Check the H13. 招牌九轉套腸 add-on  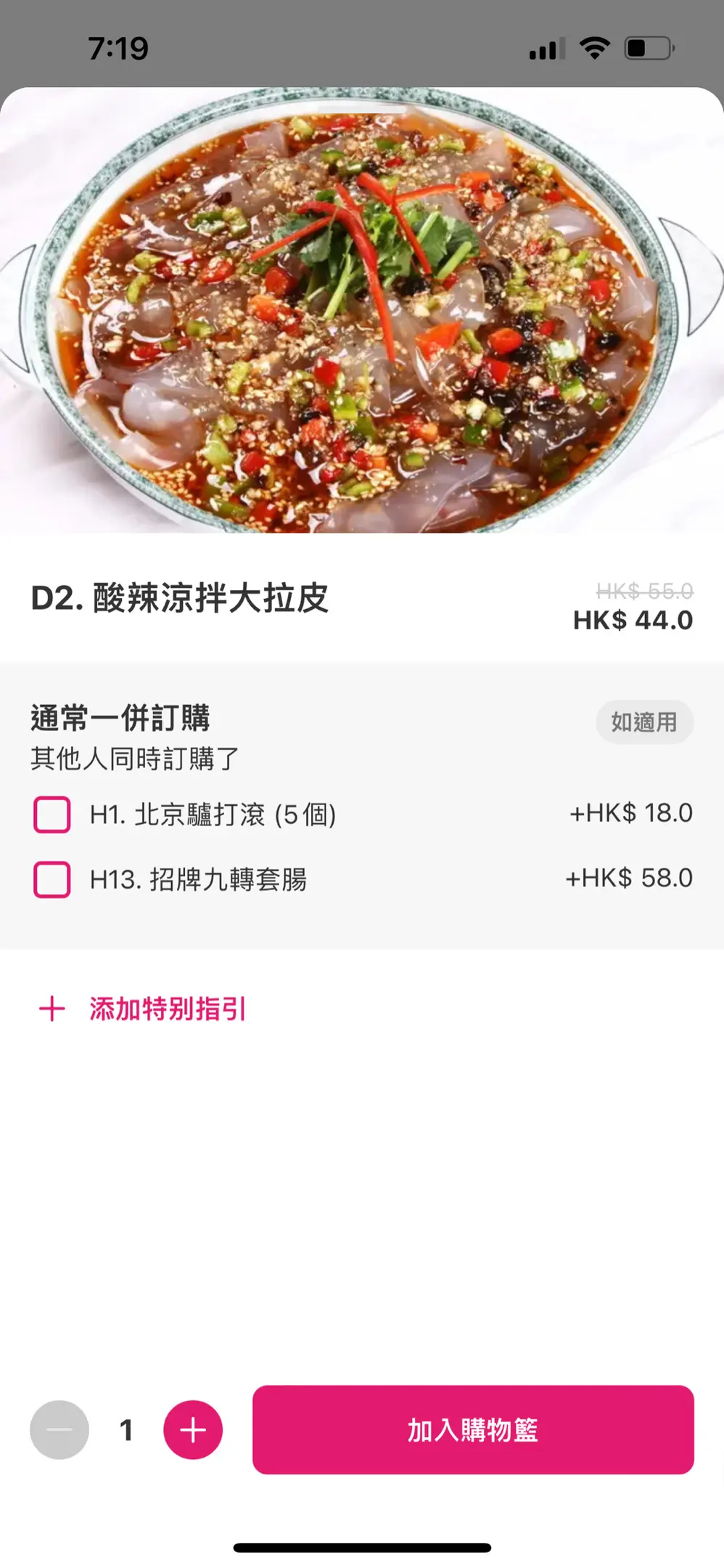coord(52,879)
